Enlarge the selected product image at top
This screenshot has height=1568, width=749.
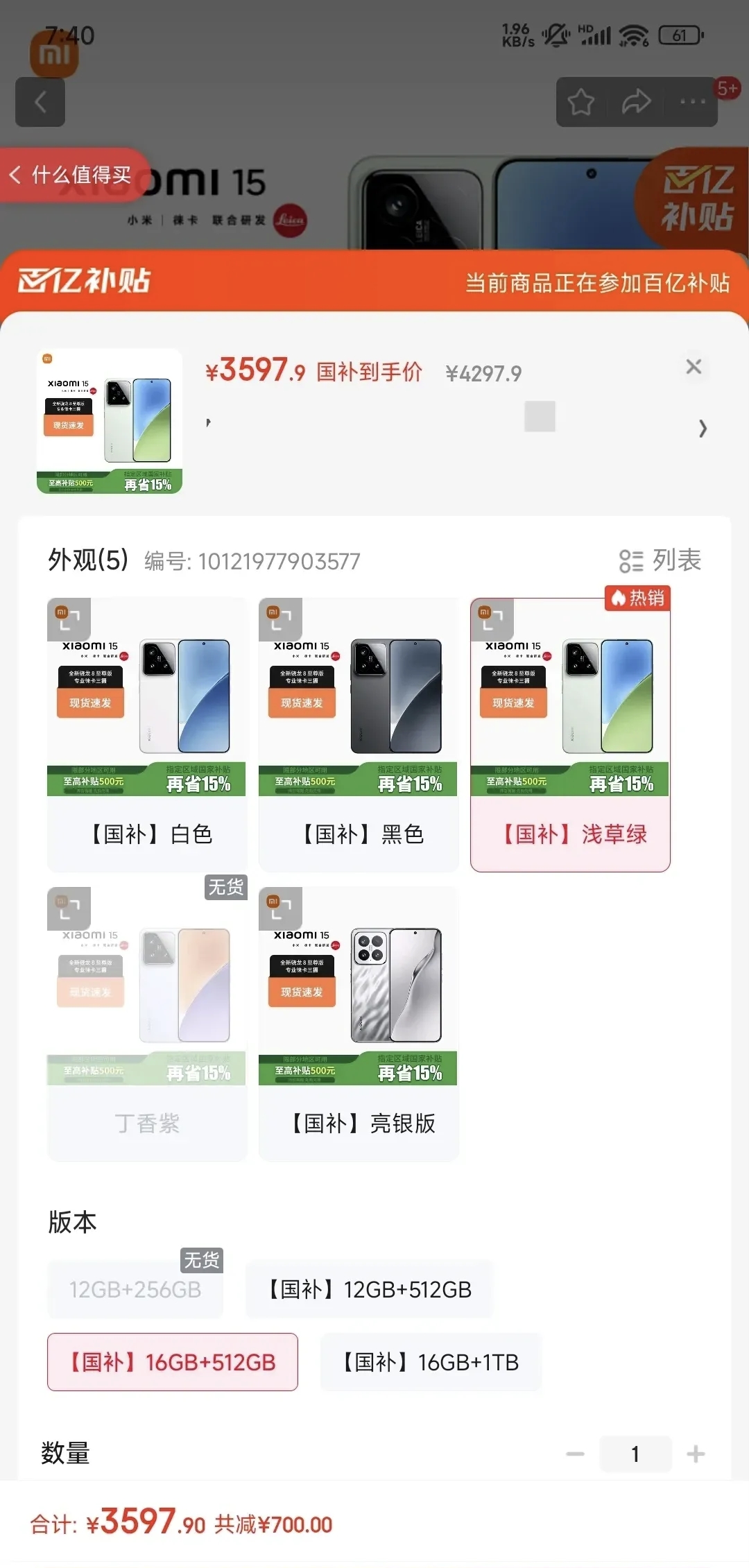pos(110,421)
